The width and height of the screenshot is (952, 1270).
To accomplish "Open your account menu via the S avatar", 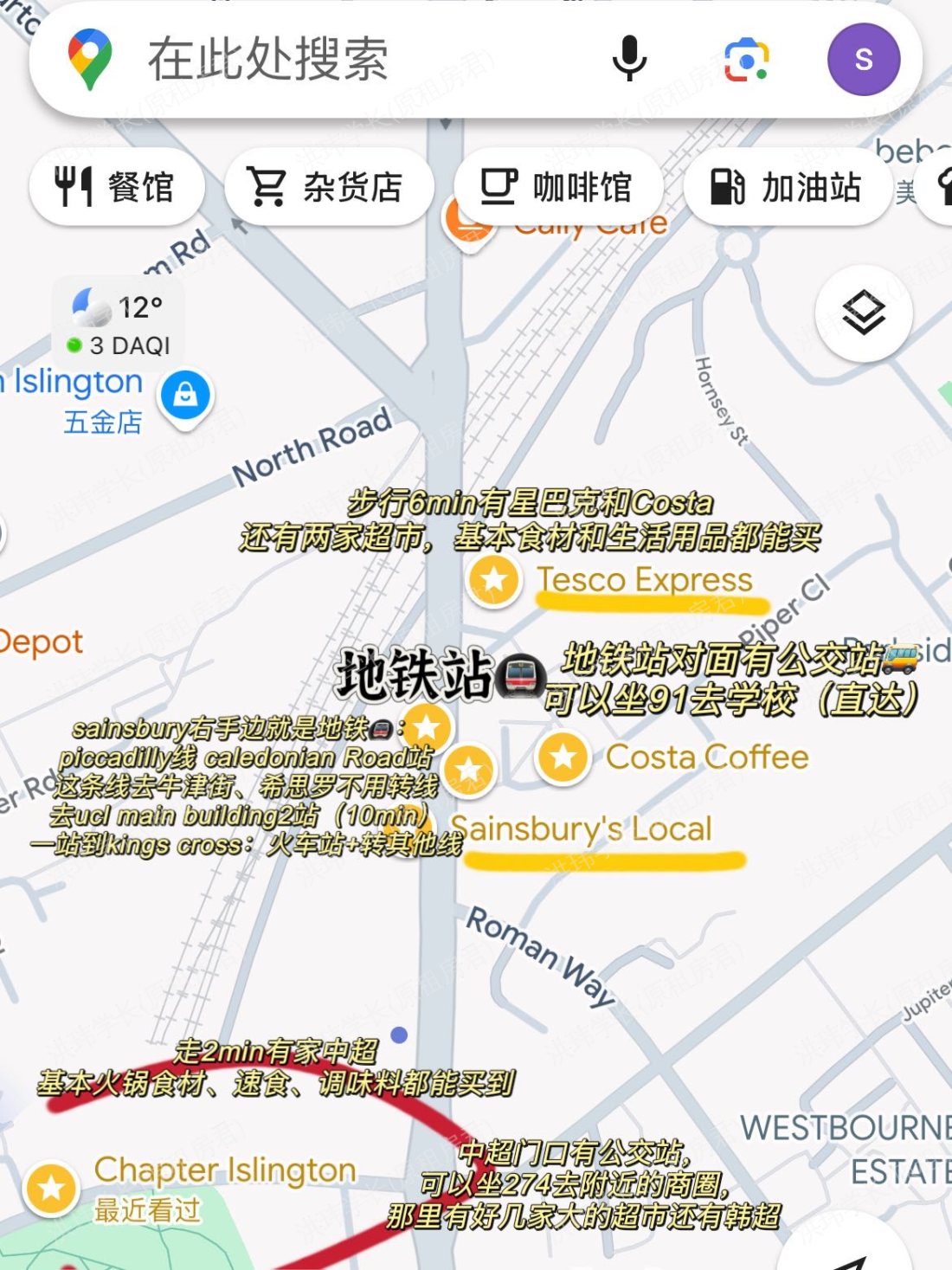I will [x=862, y=59].
